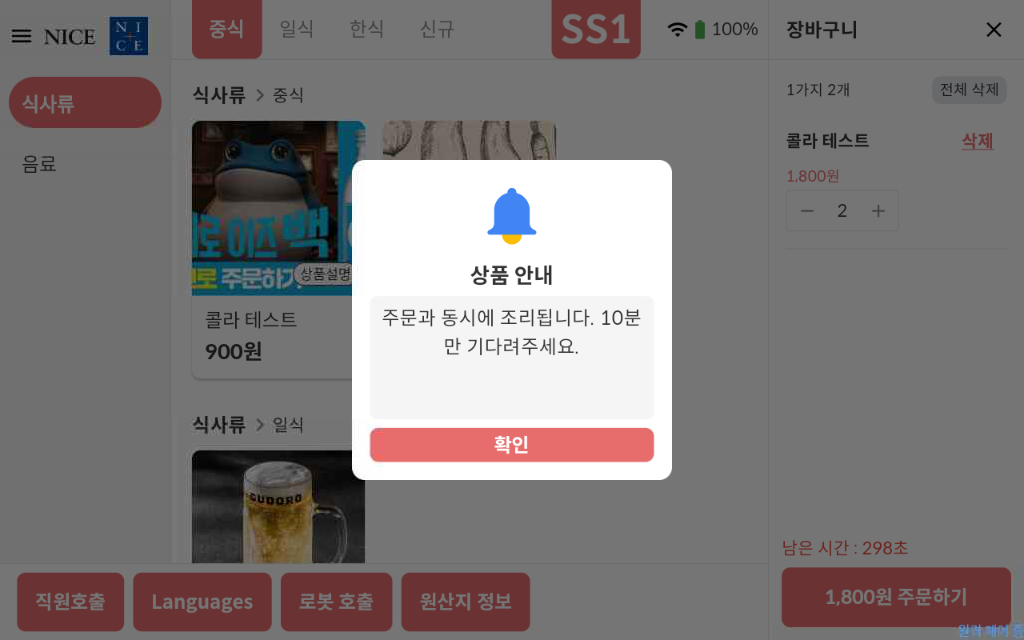View 원산지 정보 details
1024x640 pixels.
pyautogui.click(x=465, y=602)
